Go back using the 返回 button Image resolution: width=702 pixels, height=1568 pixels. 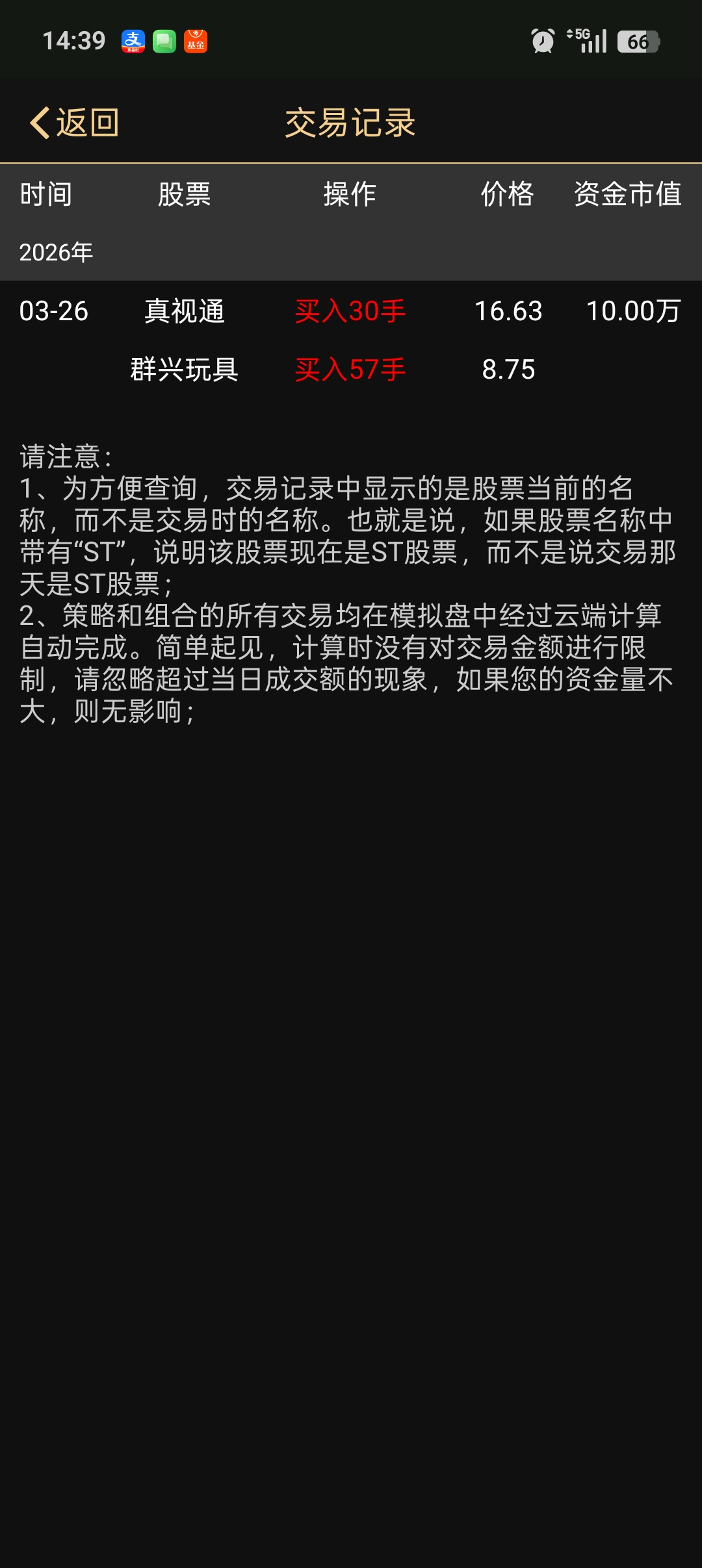coord(75,123)
